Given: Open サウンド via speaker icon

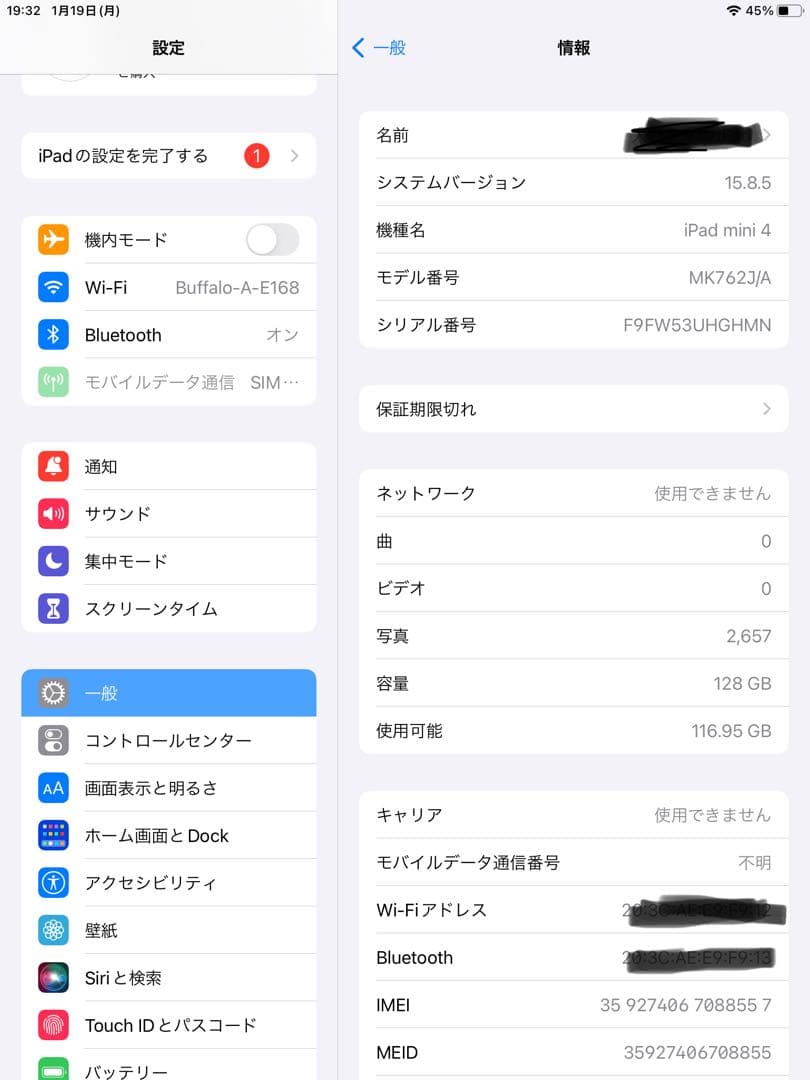Looking at the screenshot, I should (x=53, y=513).
